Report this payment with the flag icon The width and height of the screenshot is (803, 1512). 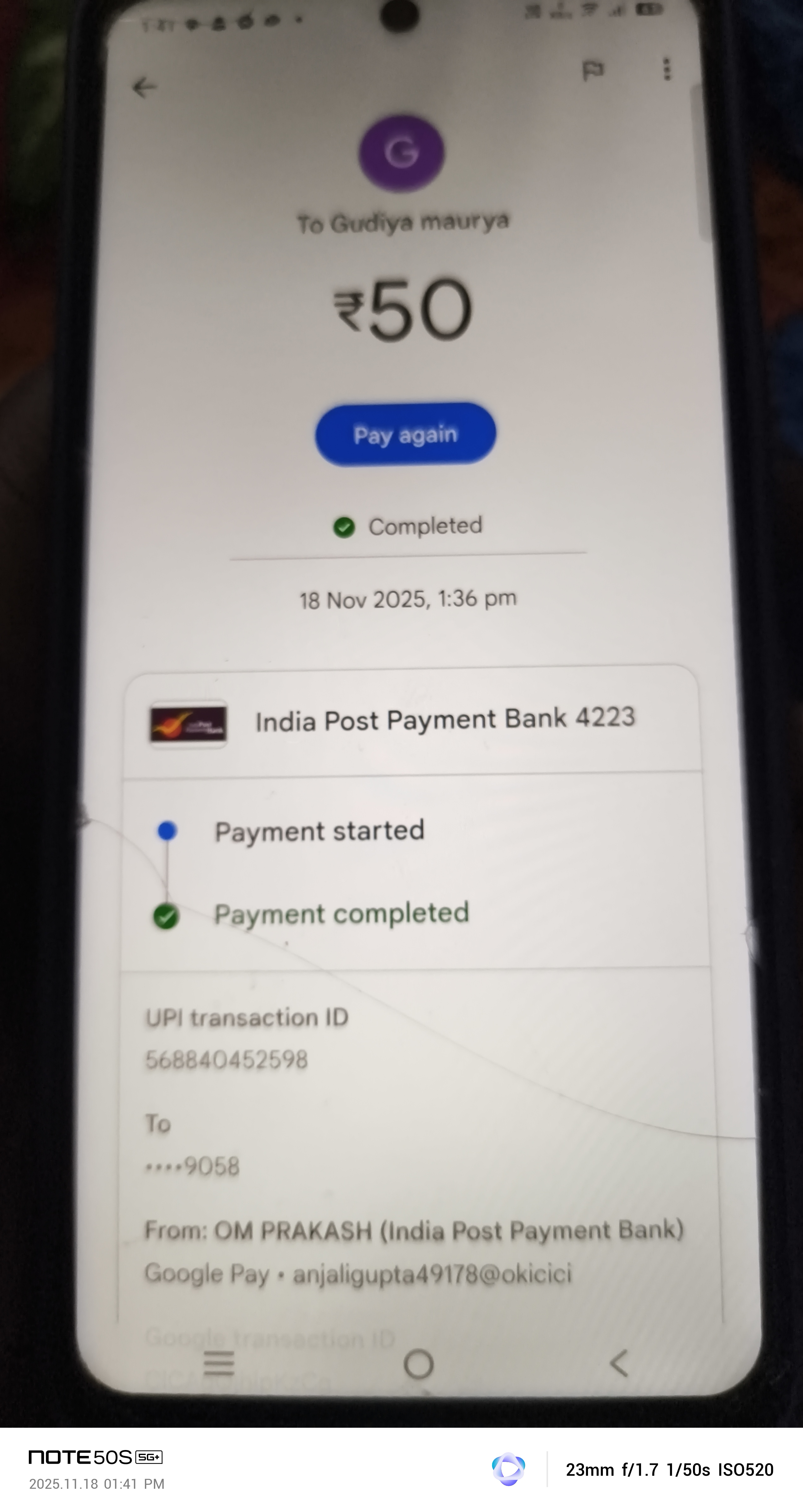click(x=592, y=70)
